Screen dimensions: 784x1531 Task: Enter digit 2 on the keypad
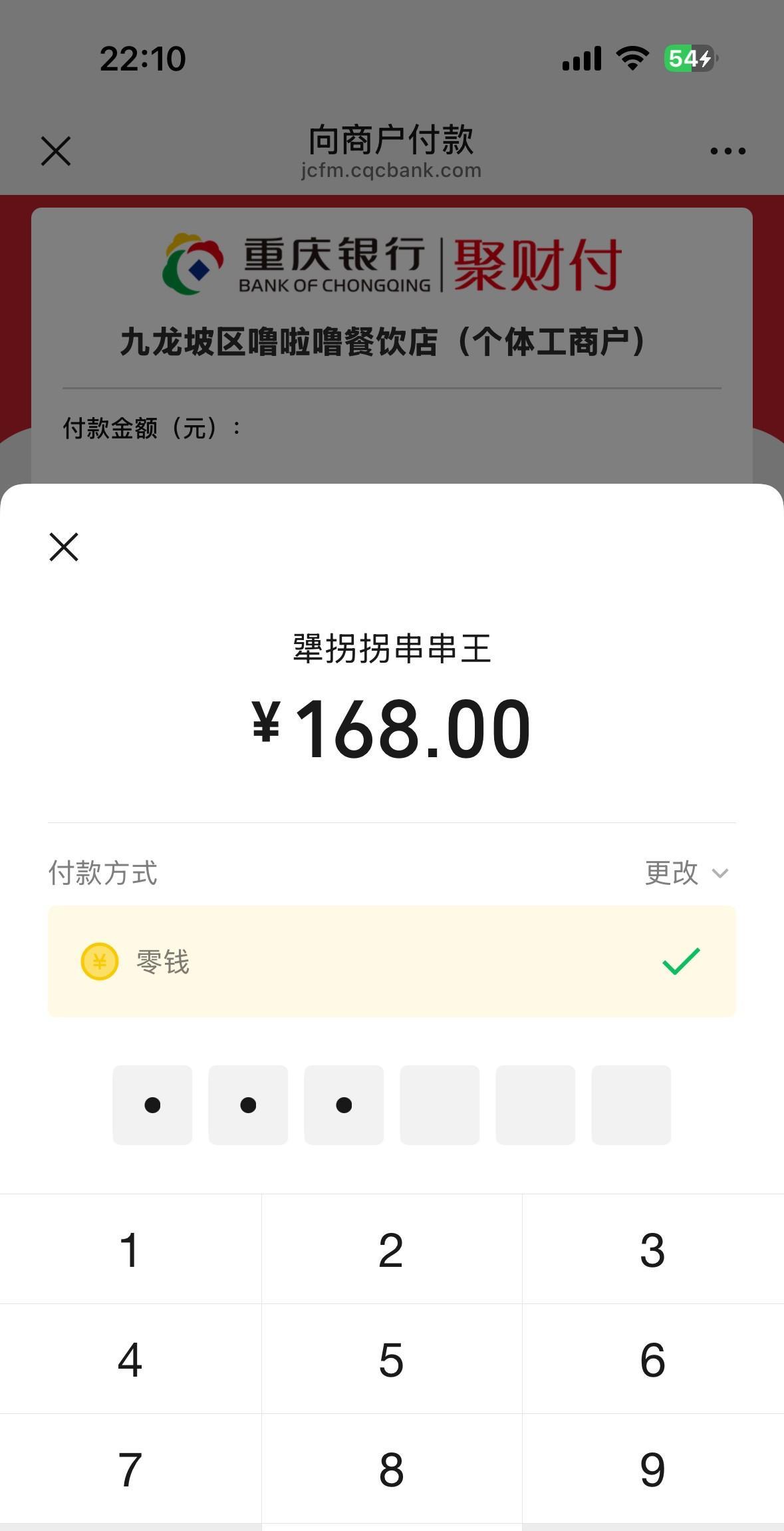click(x=391, y=1250)
